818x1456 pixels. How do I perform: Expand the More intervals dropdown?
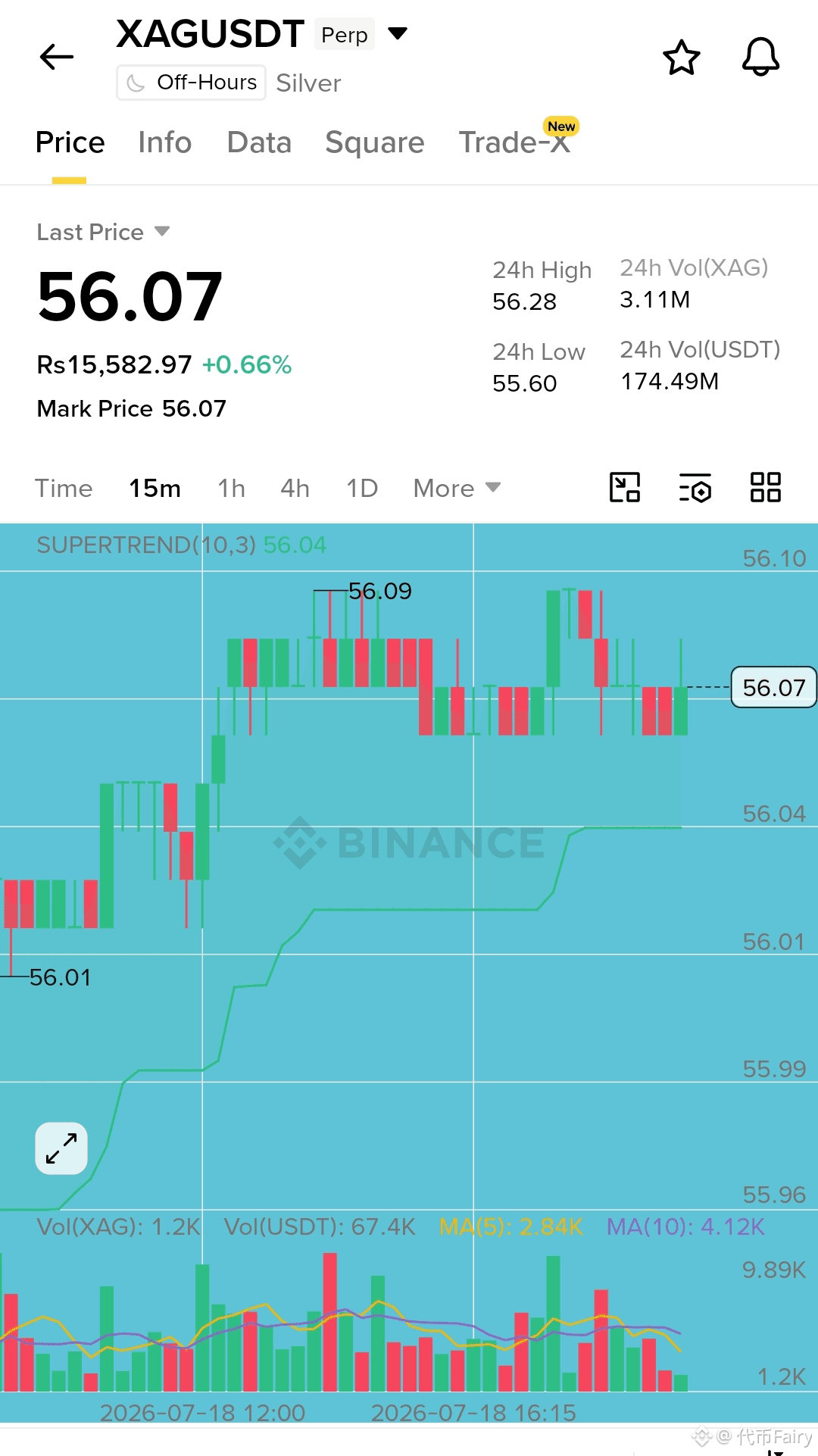click(457, 489)
